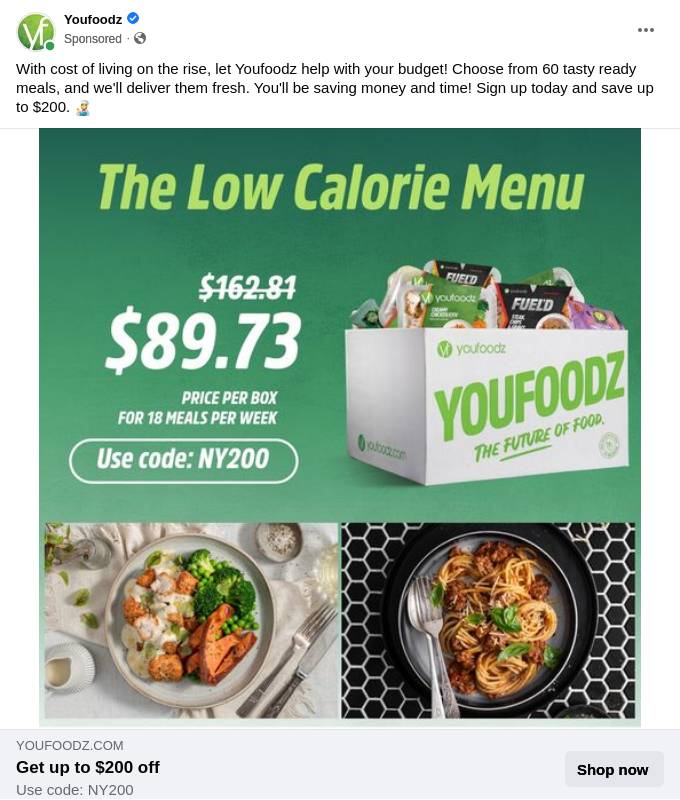Open Youfoodz profile picture
This screenshot has width=680, height=800.
click(36, 32)
